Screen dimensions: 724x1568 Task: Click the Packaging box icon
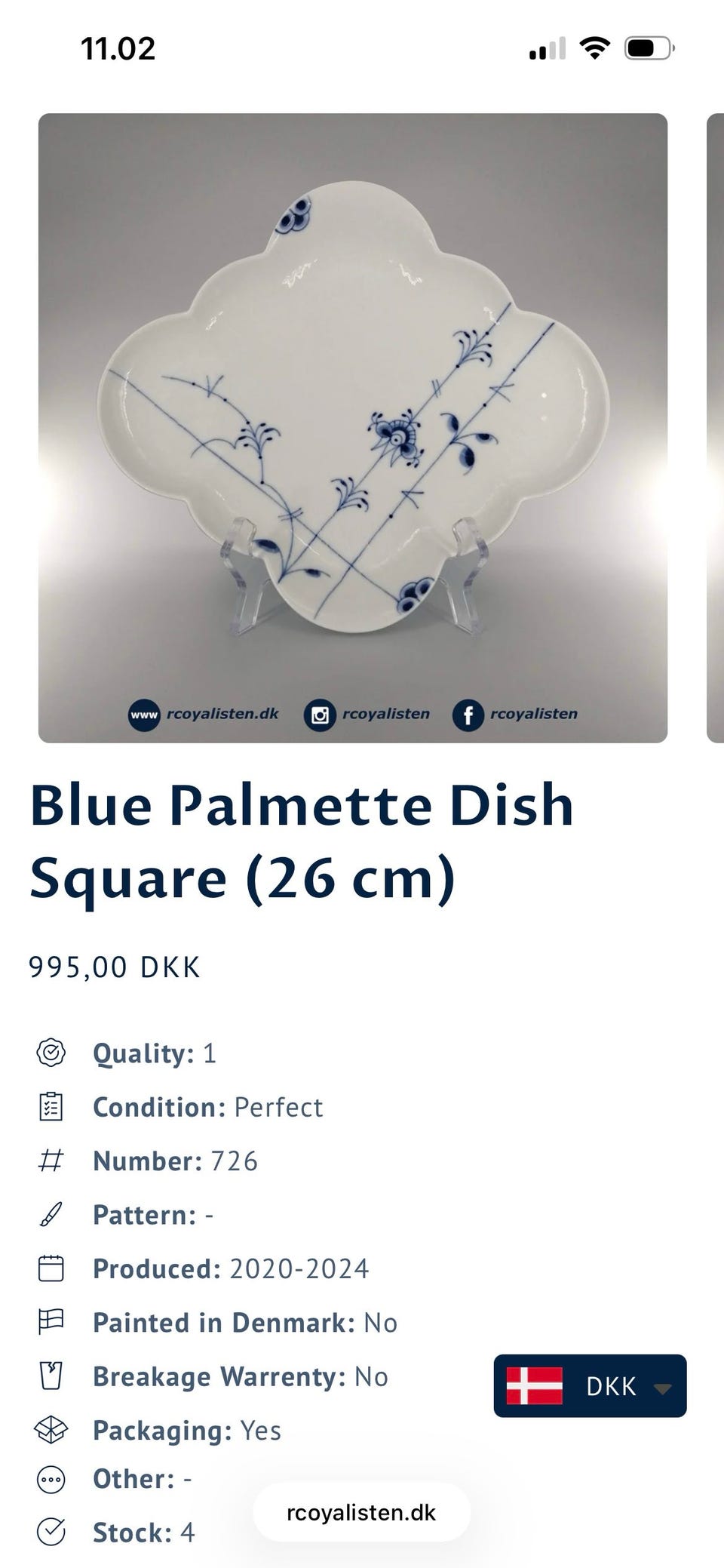50,1429
